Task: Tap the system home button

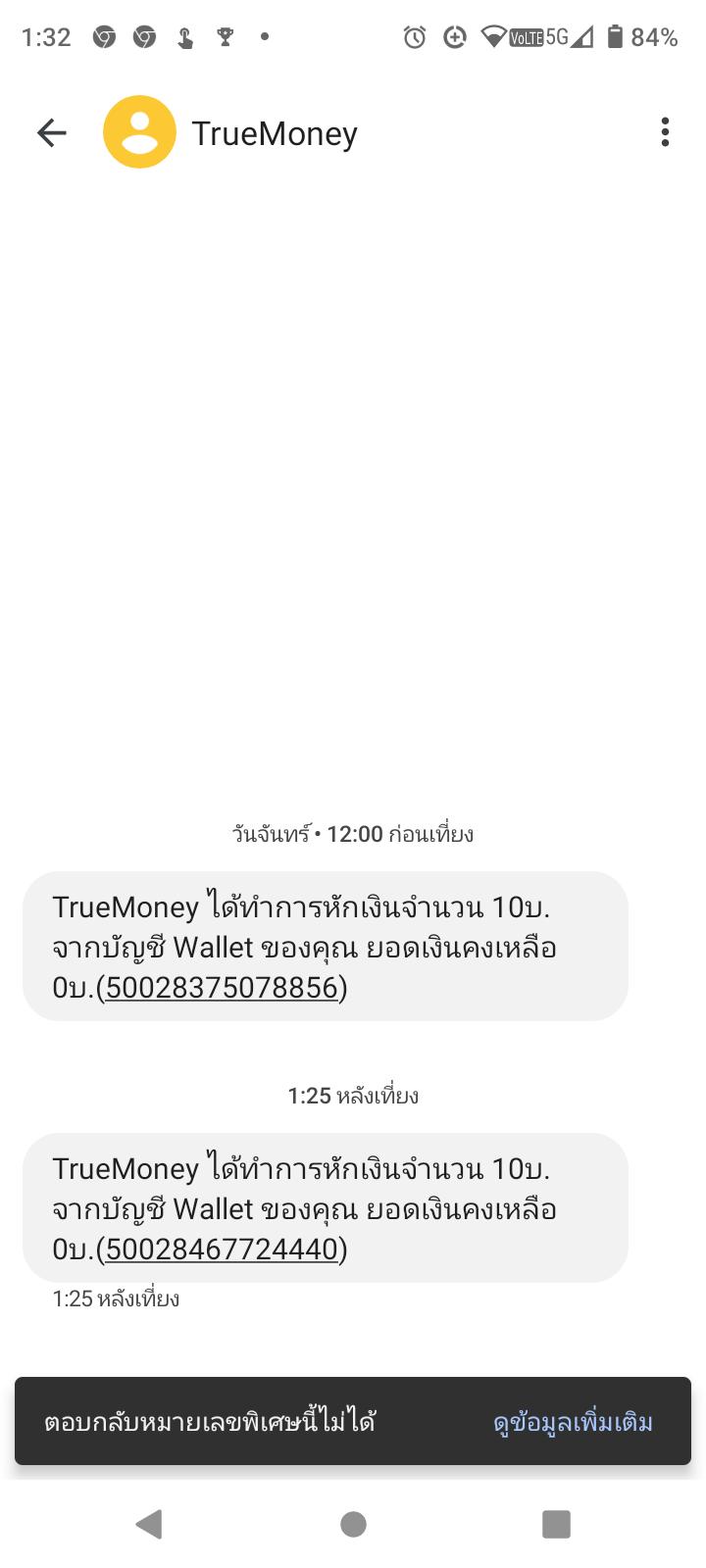Action: (x=353, y=1524)
